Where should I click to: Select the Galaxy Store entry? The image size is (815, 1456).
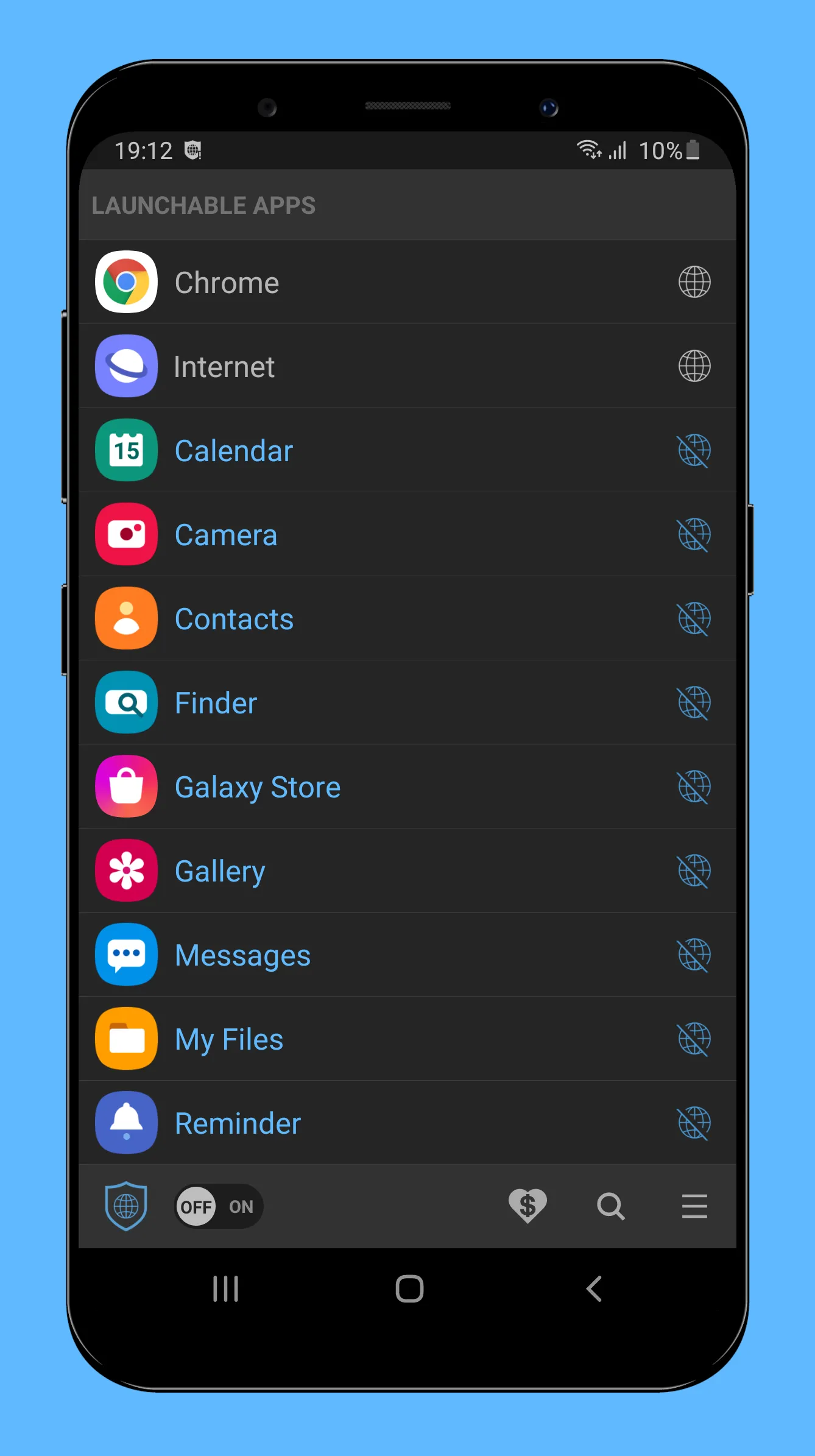tap(365, 786)
